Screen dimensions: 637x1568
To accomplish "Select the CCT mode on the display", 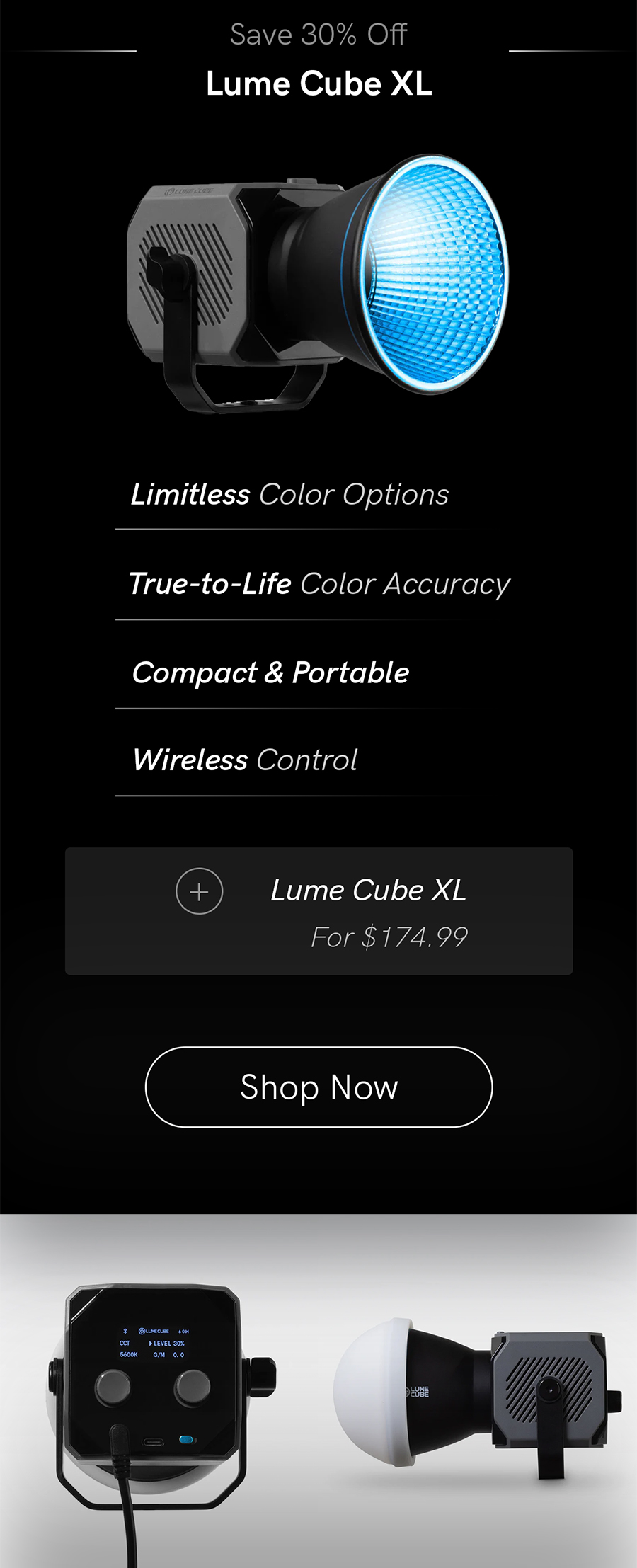I will 125,1344.
